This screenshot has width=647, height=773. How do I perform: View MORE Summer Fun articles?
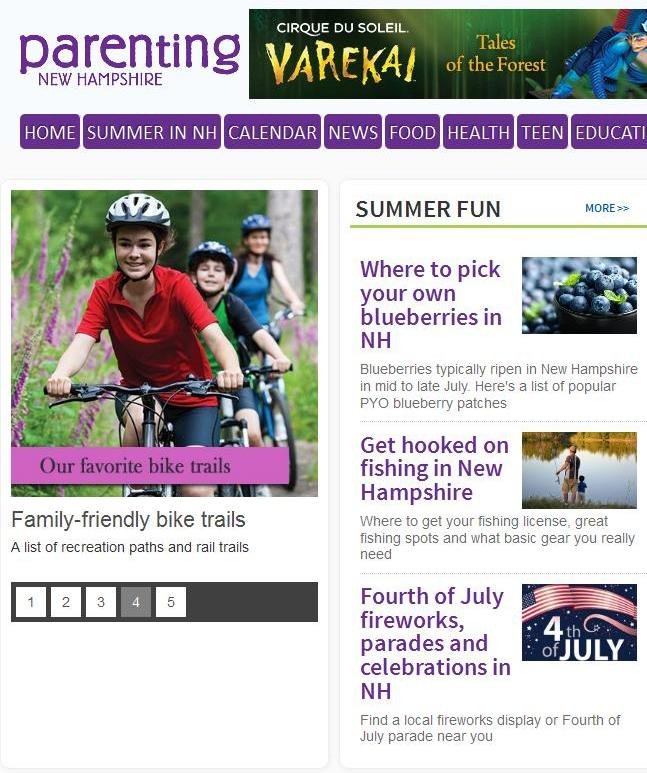(x=607, y=208)
